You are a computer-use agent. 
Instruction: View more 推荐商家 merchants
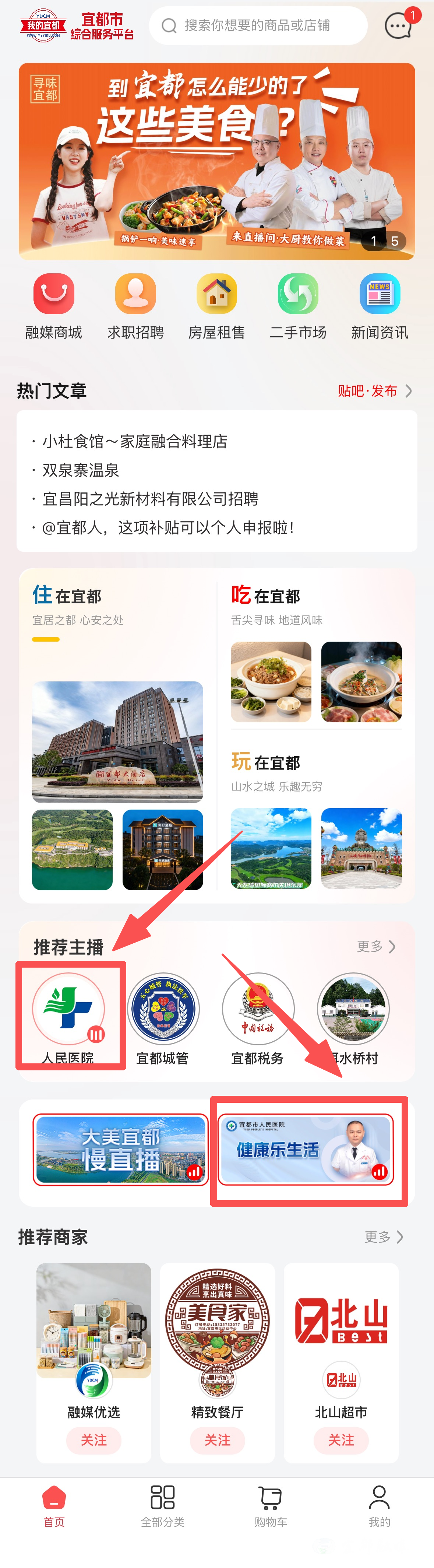click(x=384, y=1237)
